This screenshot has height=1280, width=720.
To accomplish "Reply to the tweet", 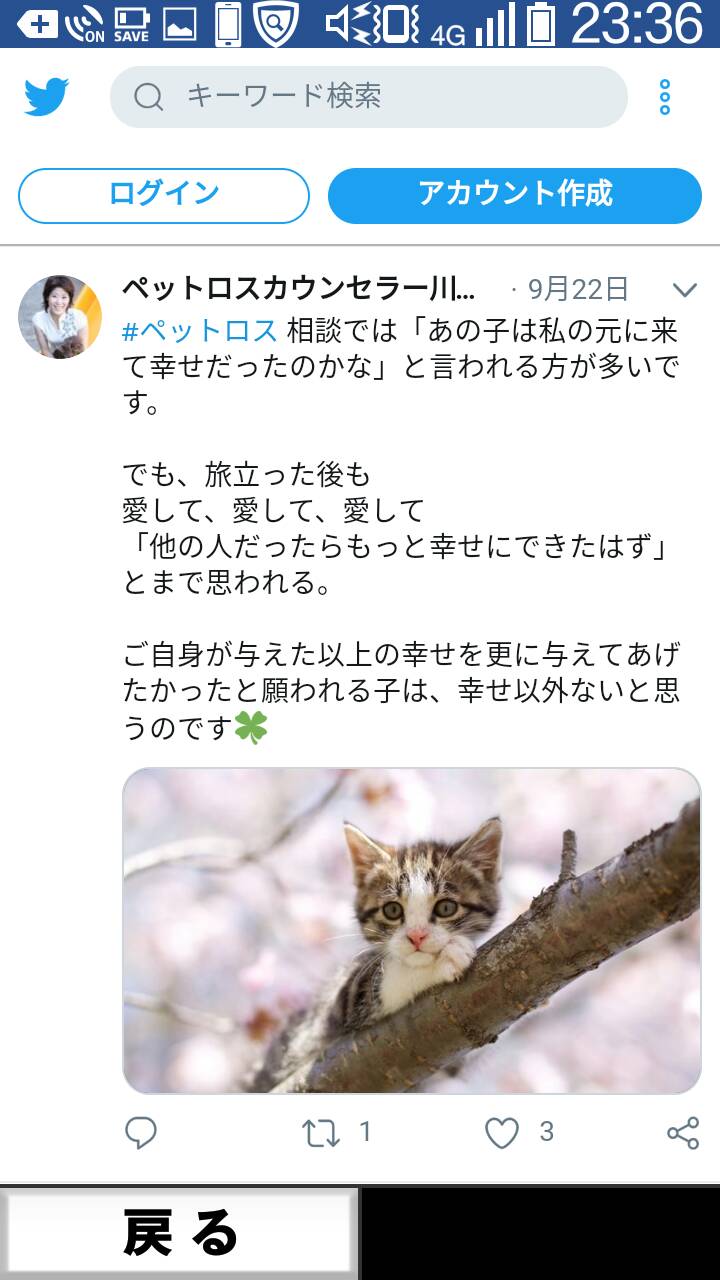I will click(x=141, y=1133).
